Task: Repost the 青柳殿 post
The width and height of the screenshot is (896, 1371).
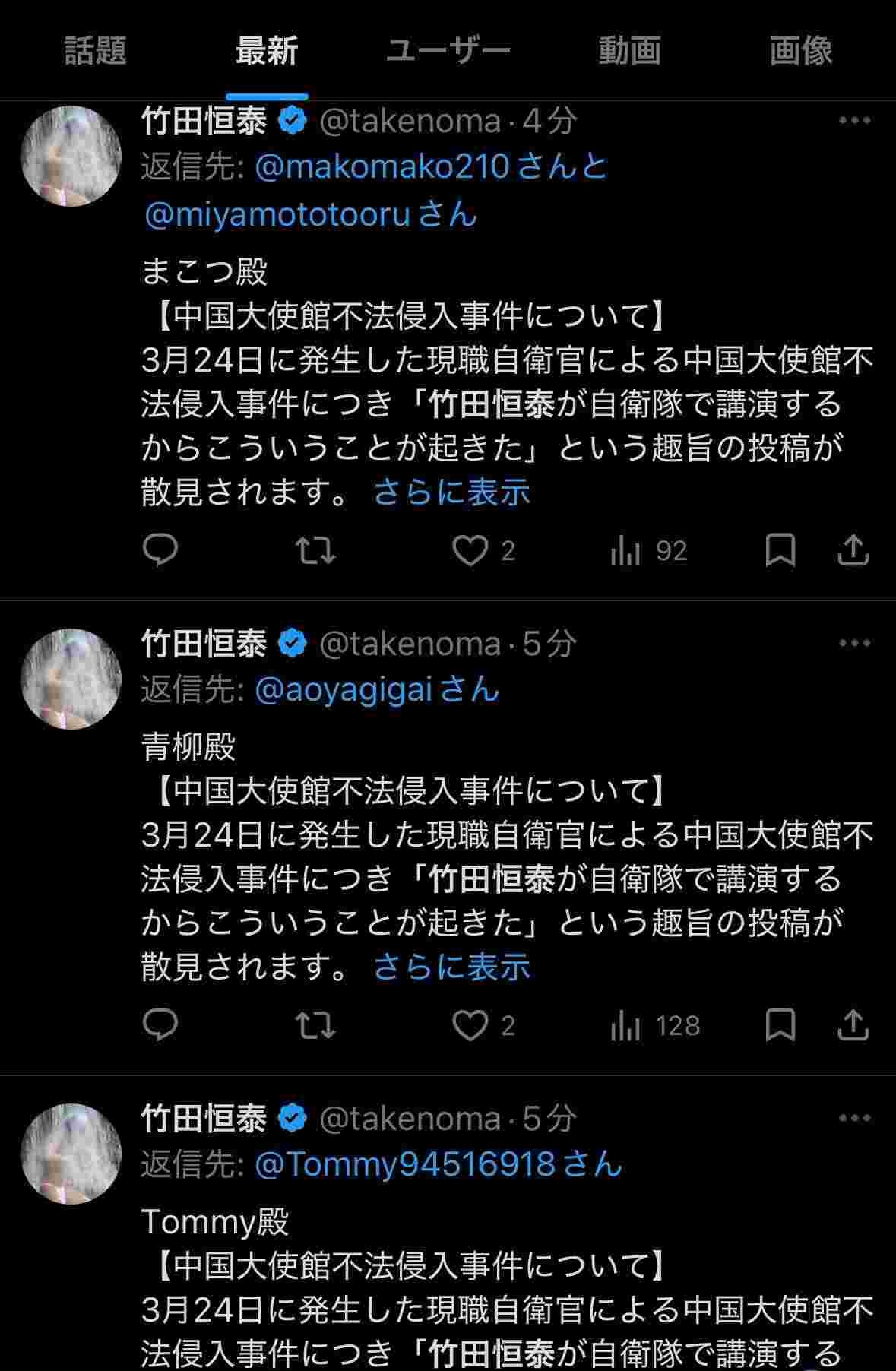Action: coord(315,1026)
